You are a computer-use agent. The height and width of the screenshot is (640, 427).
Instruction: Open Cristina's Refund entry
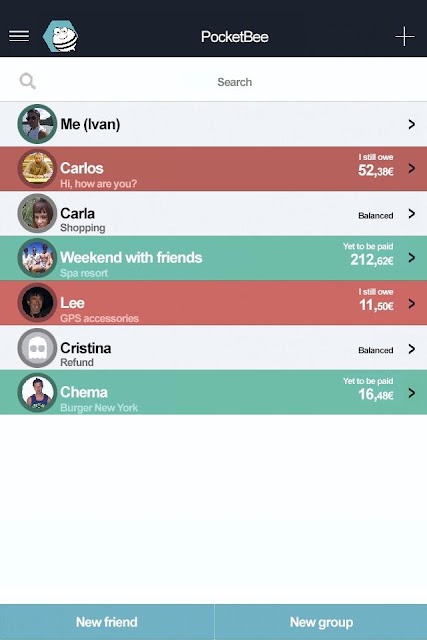[214, 348]
